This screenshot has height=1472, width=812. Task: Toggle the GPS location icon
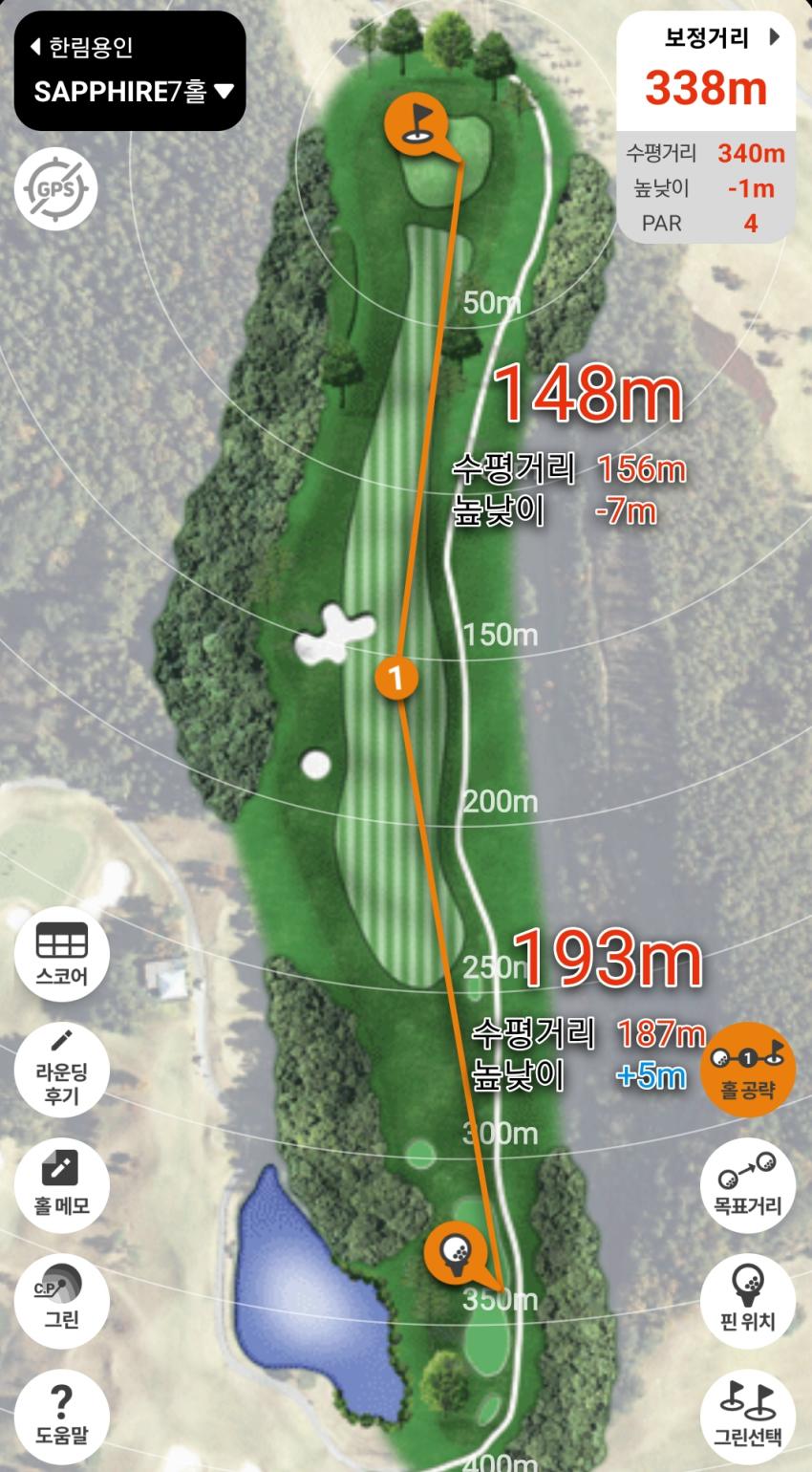[56, 188]
